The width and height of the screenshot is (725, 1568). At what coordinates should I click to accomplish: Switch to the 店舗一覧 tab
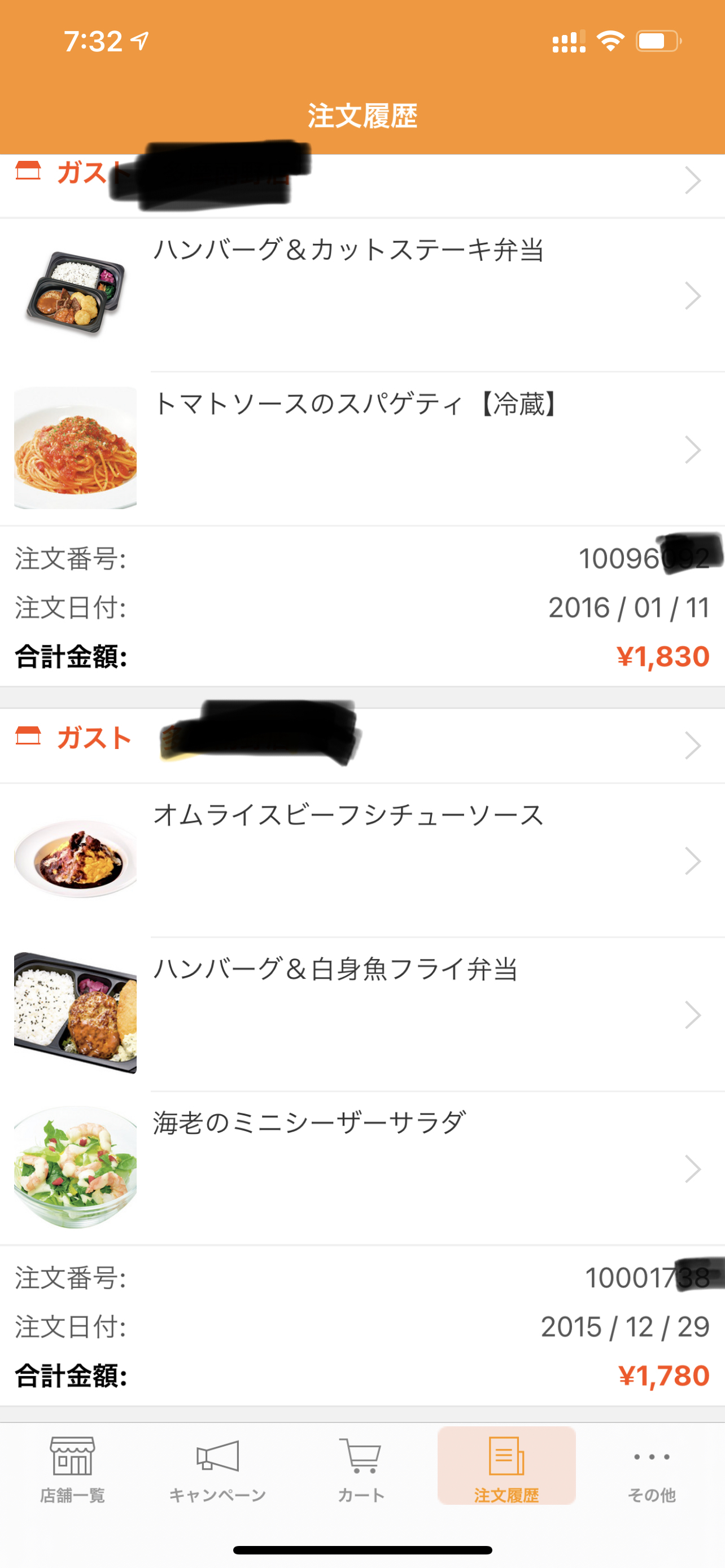tap(72, 1468)
